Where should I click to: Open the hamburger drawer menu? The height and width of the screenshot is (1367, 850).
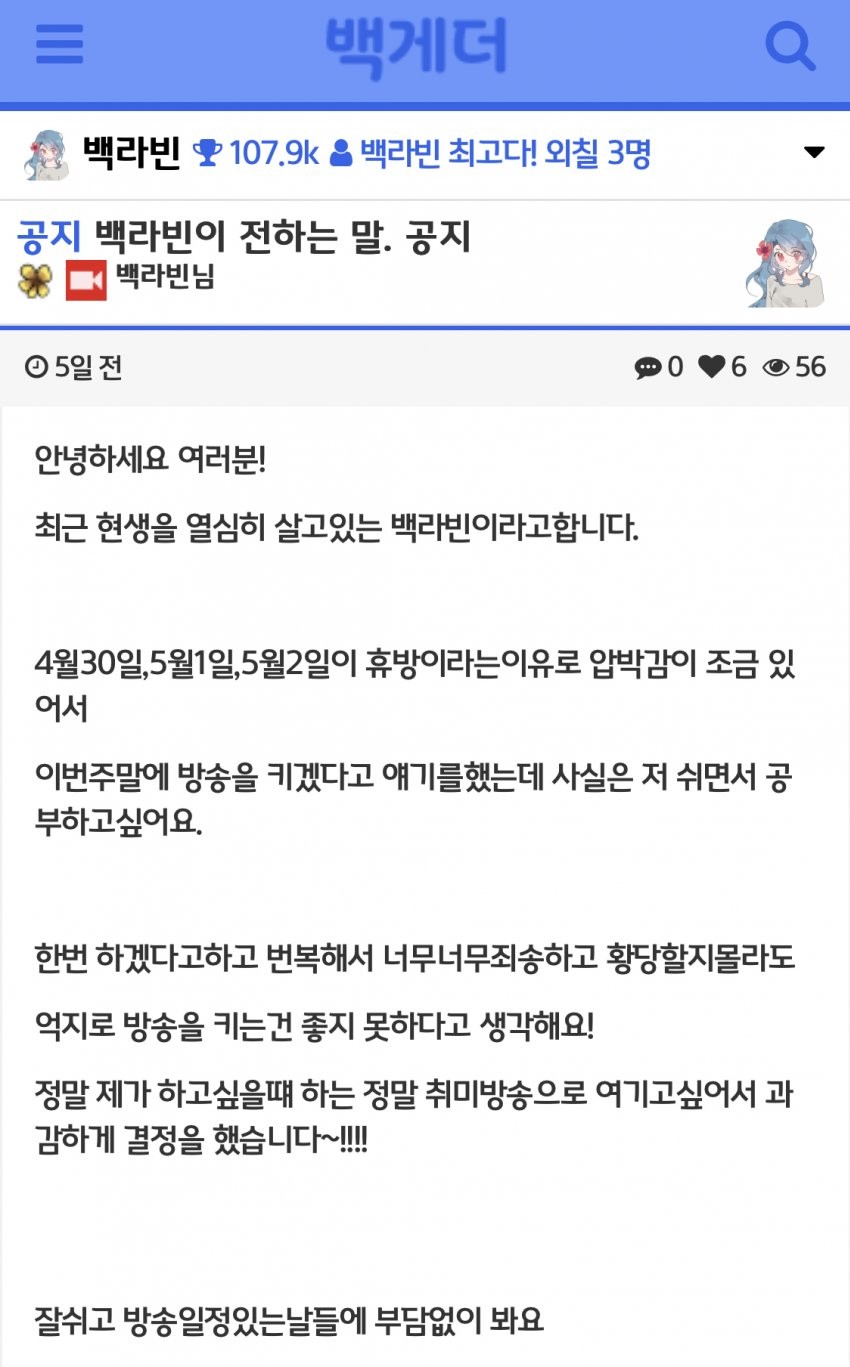point(59,45)
